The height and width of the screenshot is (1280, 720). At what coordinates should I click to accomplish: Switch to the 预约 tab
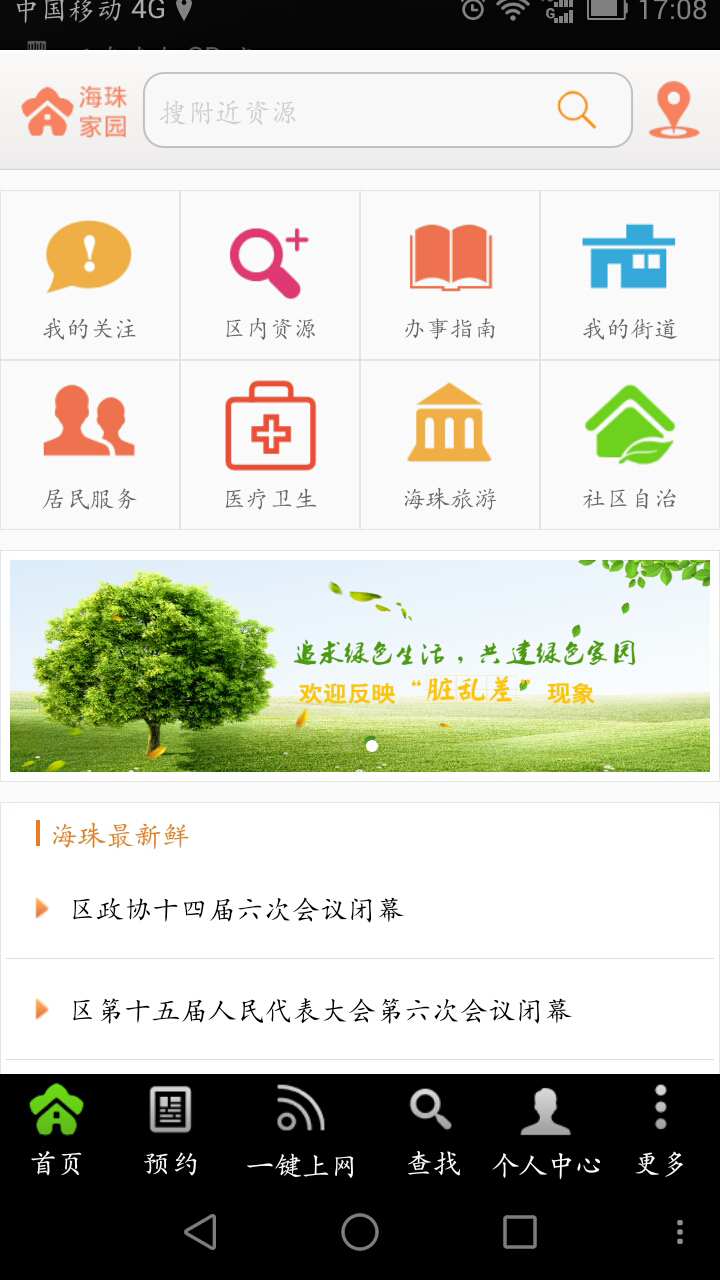point(171,1130)
